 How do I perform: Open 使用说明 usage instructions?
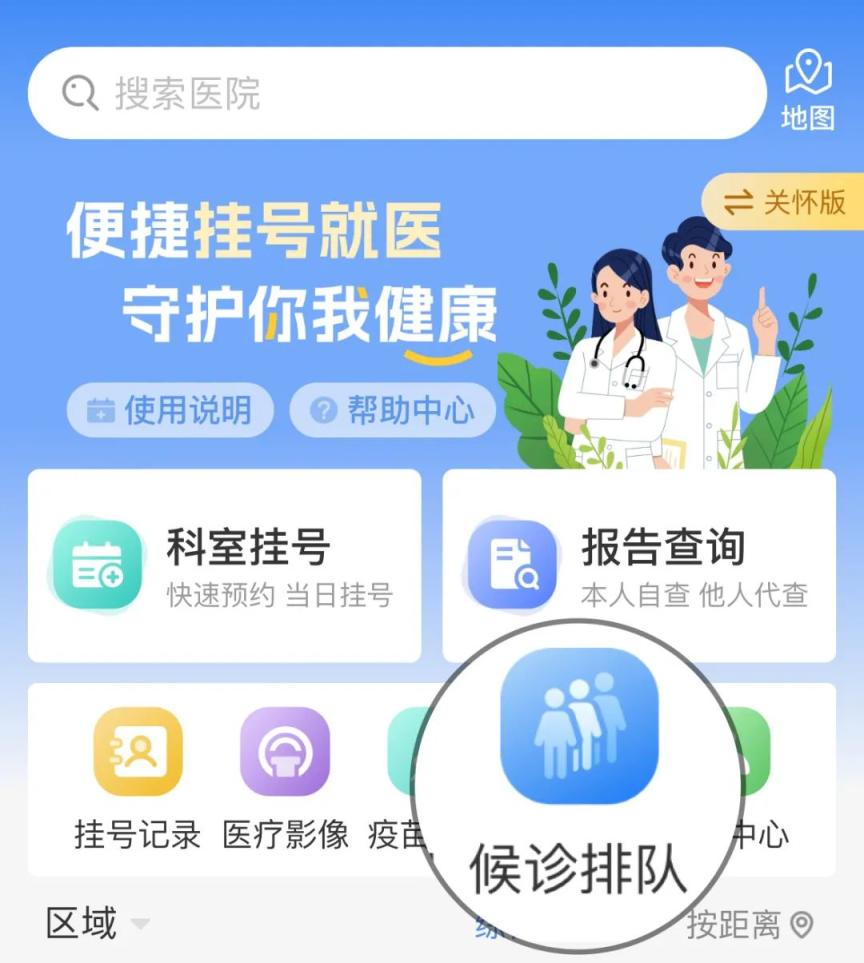[x=170, y=410]
